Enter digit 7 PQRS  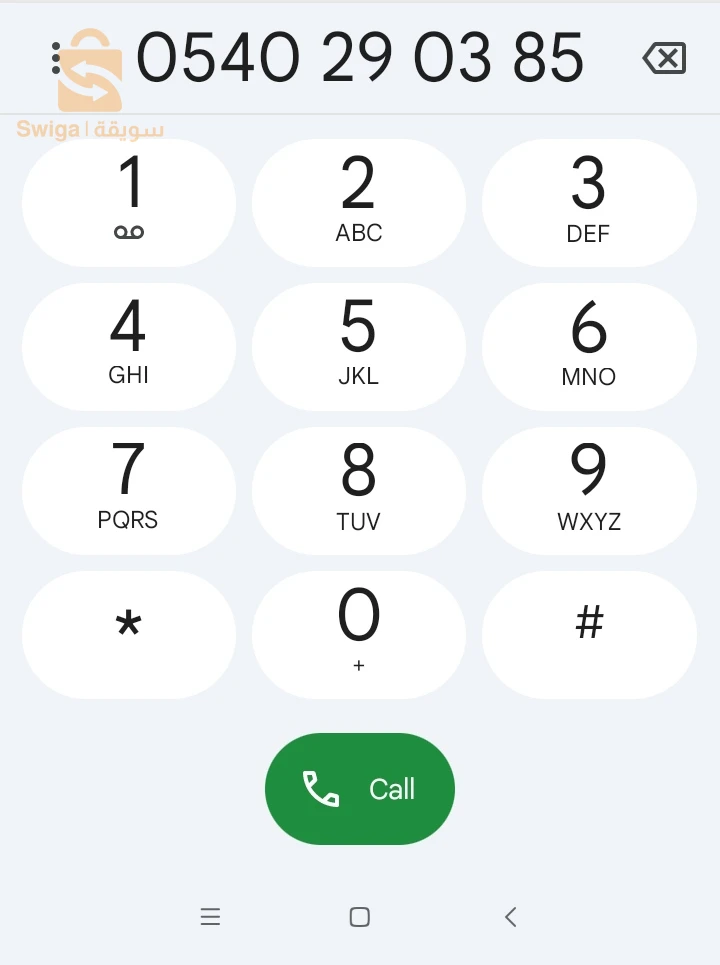(129, 491)
